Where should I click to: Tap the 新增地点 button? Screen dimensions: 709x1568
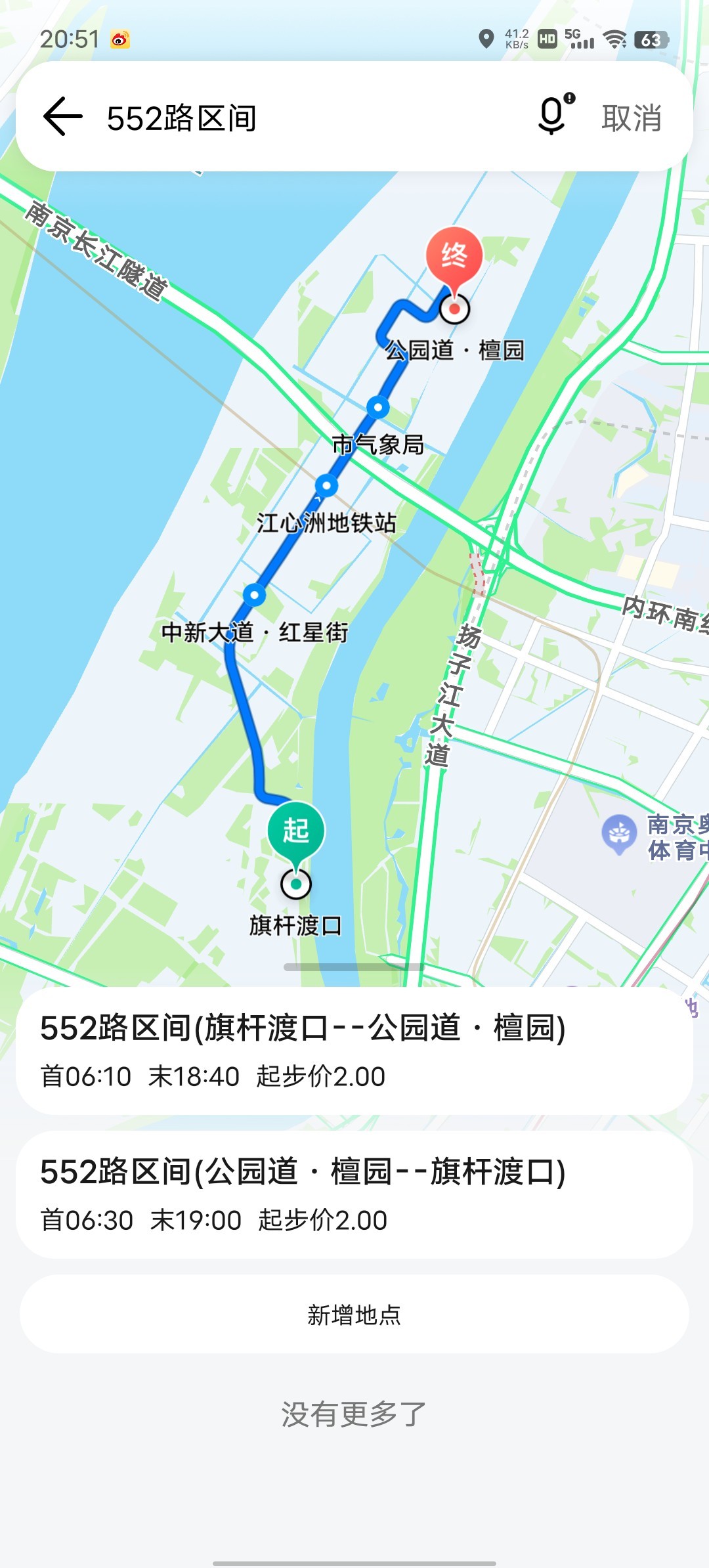[x=354, y=1315]
